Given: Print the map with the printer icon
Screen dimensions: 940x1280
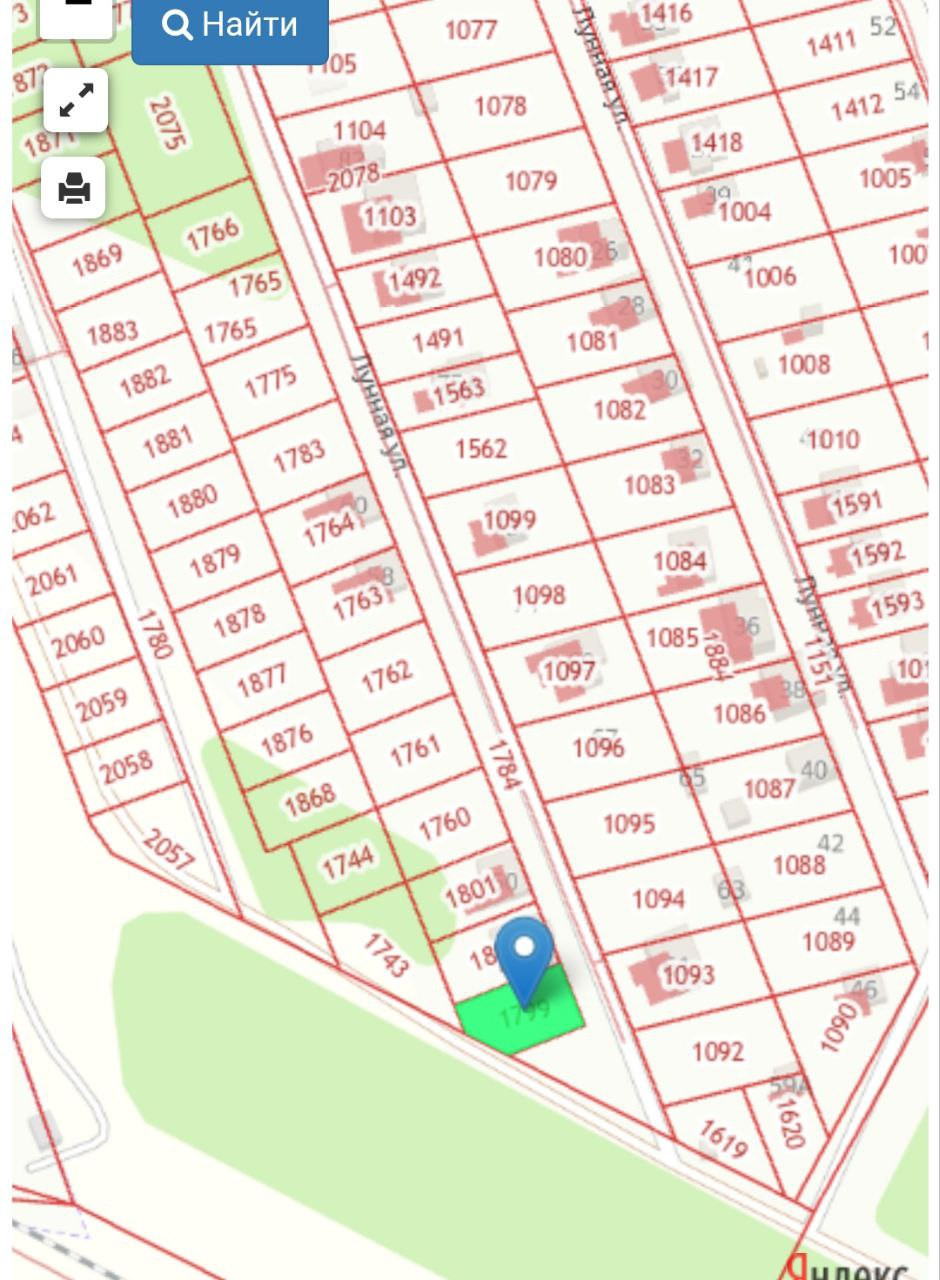Looking at the screenshot, I should tap(74, 187).
